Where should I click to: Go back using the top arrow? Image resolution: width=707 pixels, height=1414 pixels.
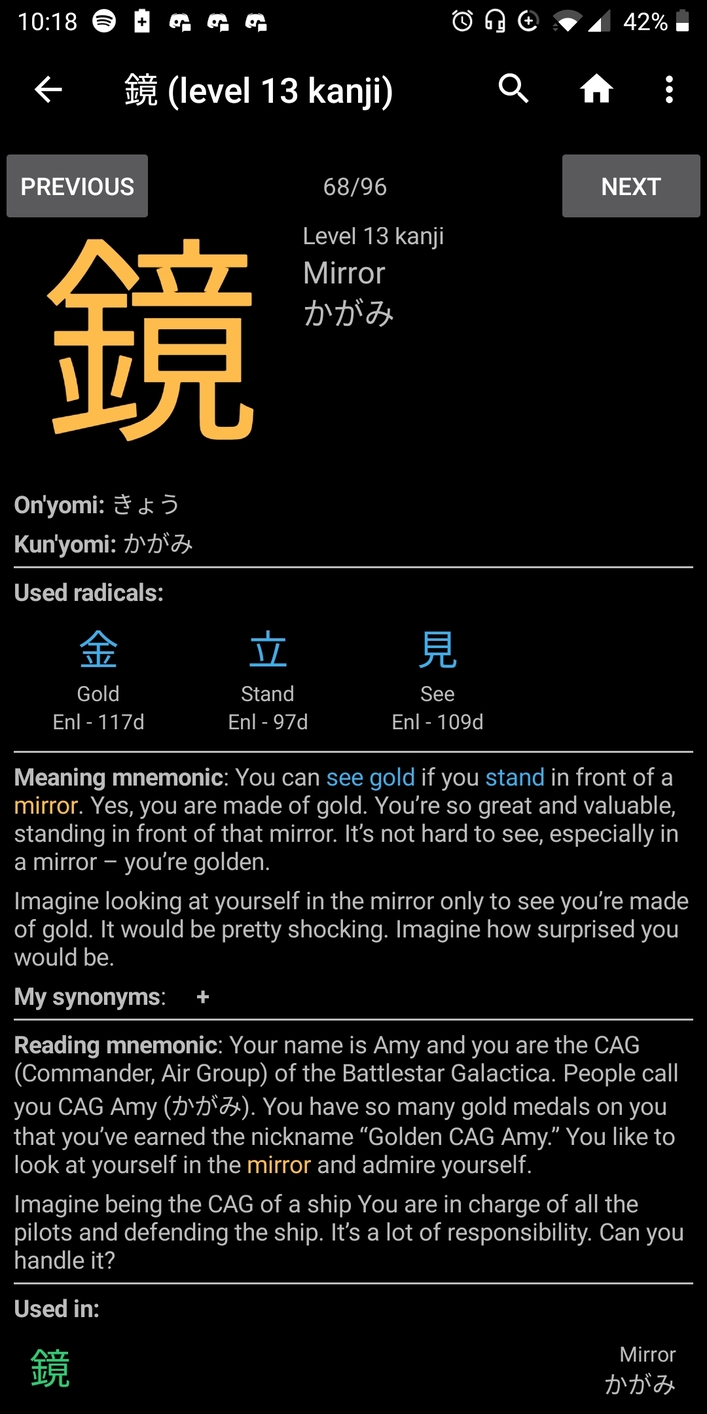[48, 90]
